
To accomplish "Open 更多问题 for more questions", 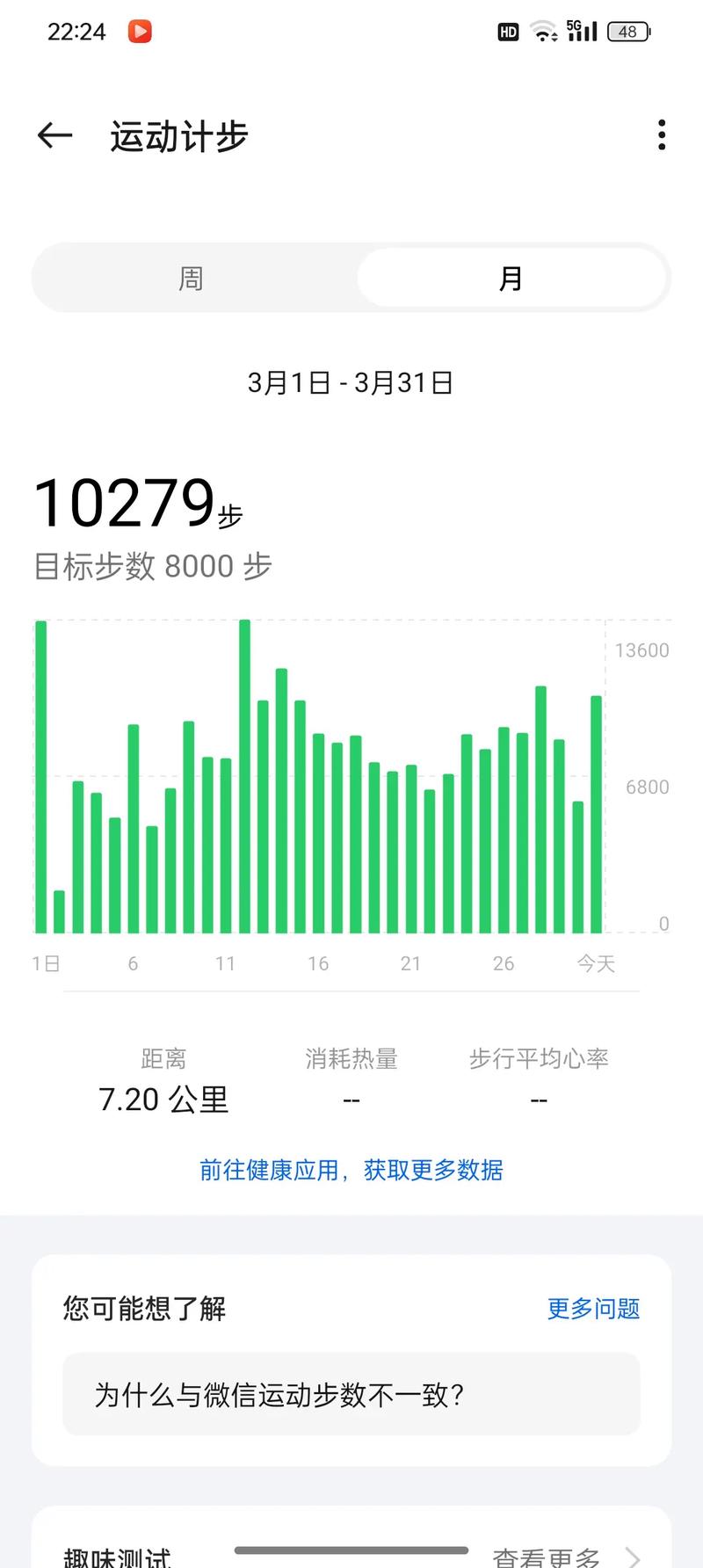I will 593,1309.
